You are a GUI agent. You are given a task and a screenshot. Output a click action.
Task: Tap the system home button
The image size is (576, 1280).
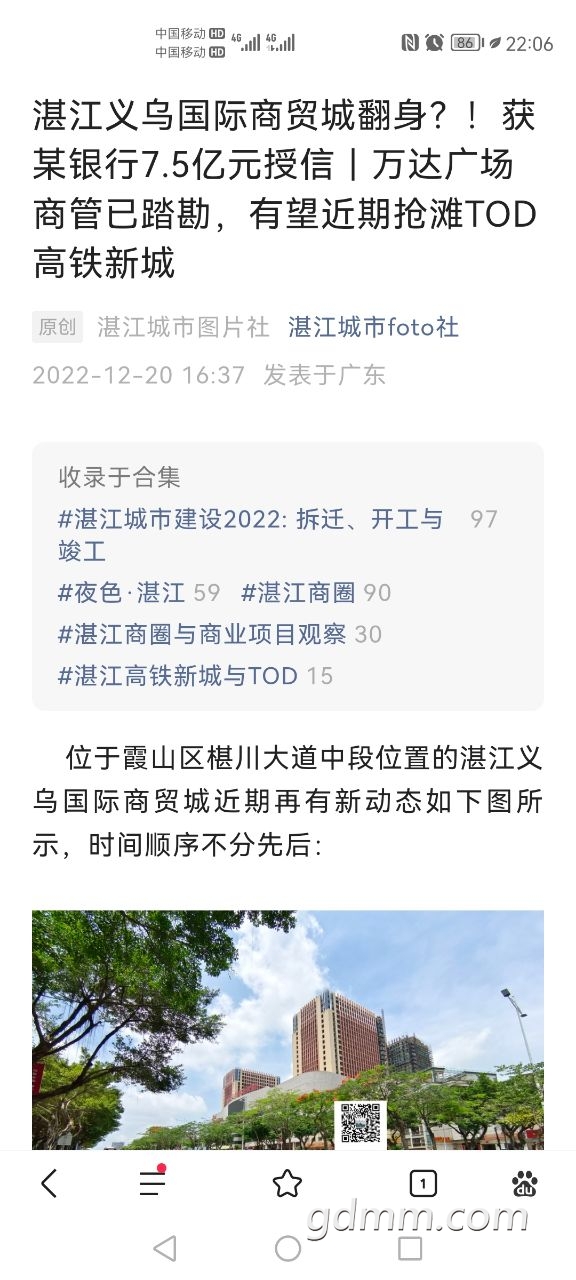(288, 1248)
